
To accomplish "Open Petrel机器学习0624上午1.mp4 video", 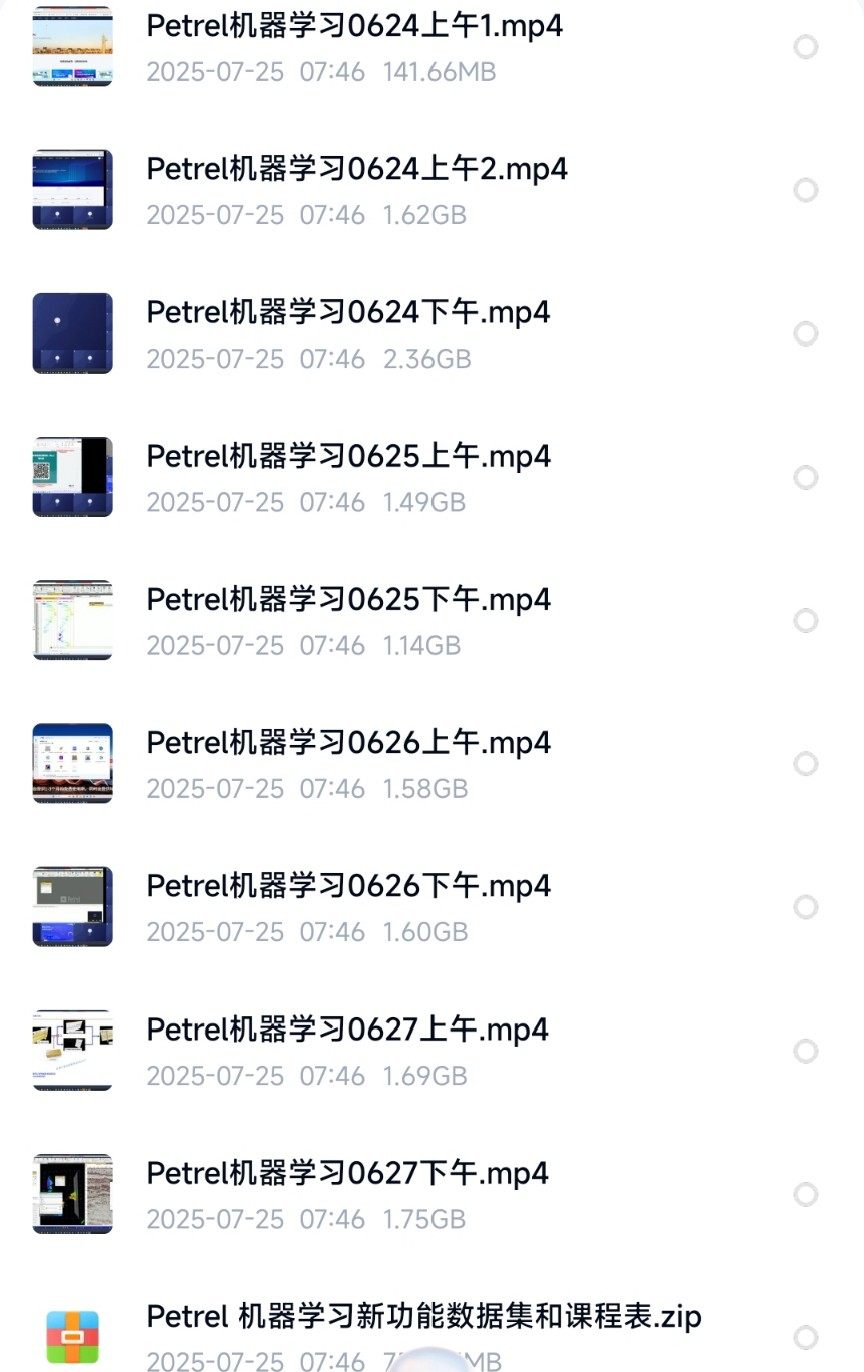I will 354,27.
